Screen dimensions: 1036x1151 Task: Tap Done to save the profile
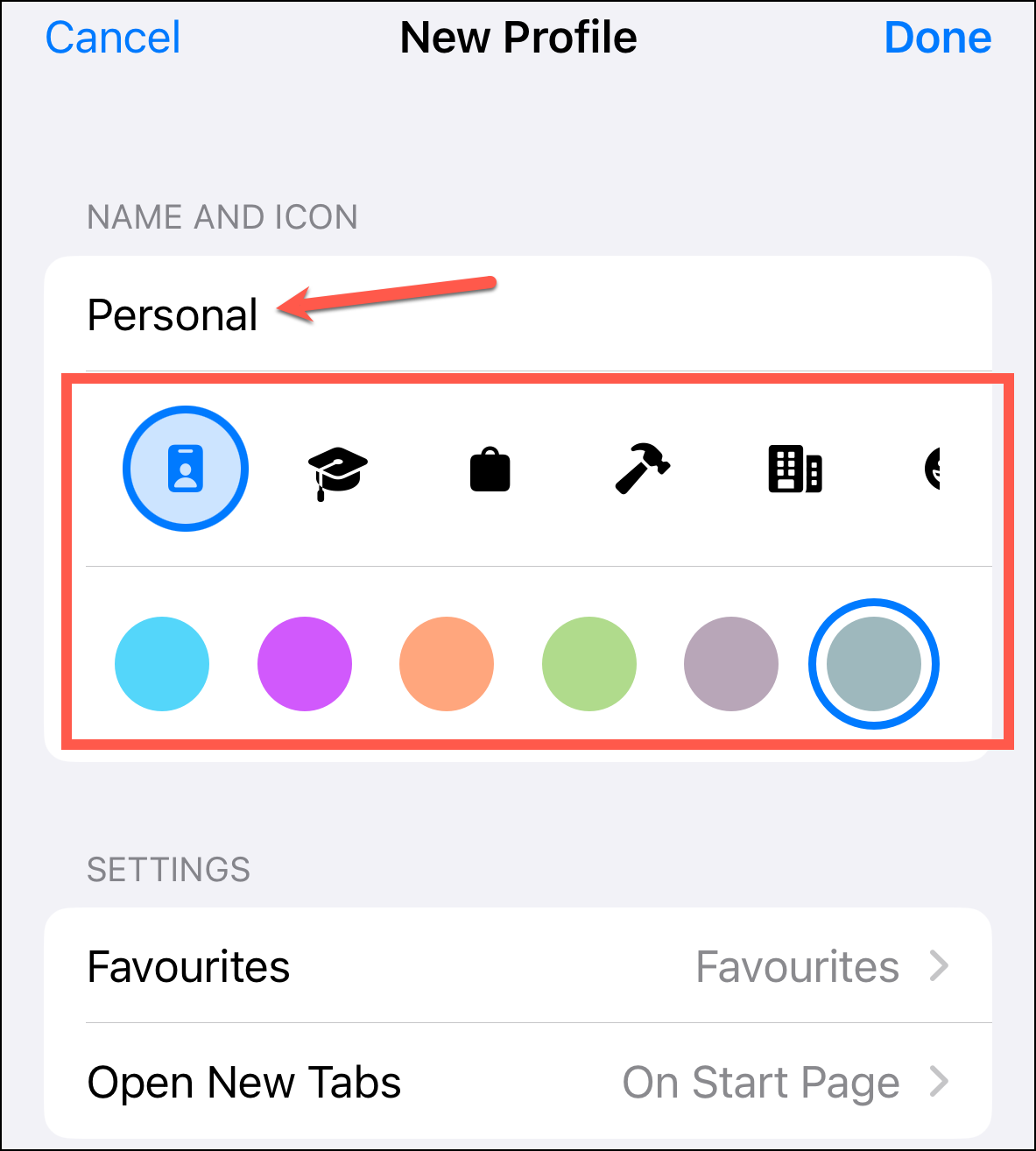[937, 38]
